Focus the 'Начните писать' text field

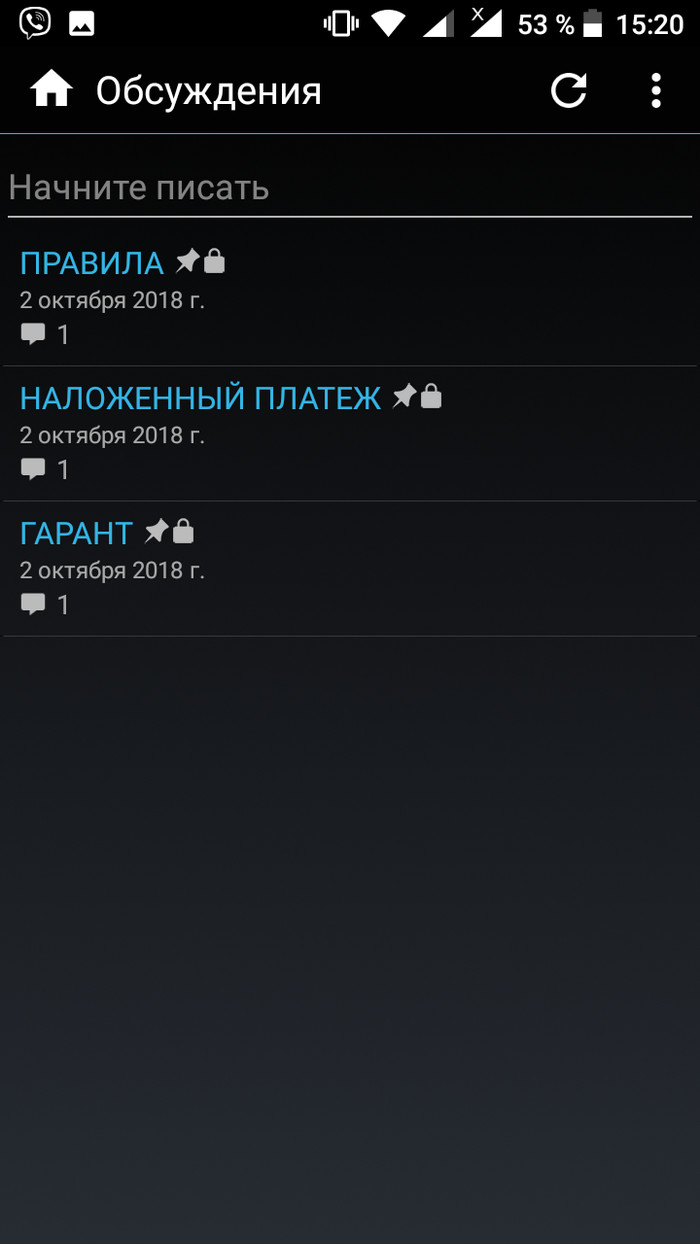click(x=348, y=188)
